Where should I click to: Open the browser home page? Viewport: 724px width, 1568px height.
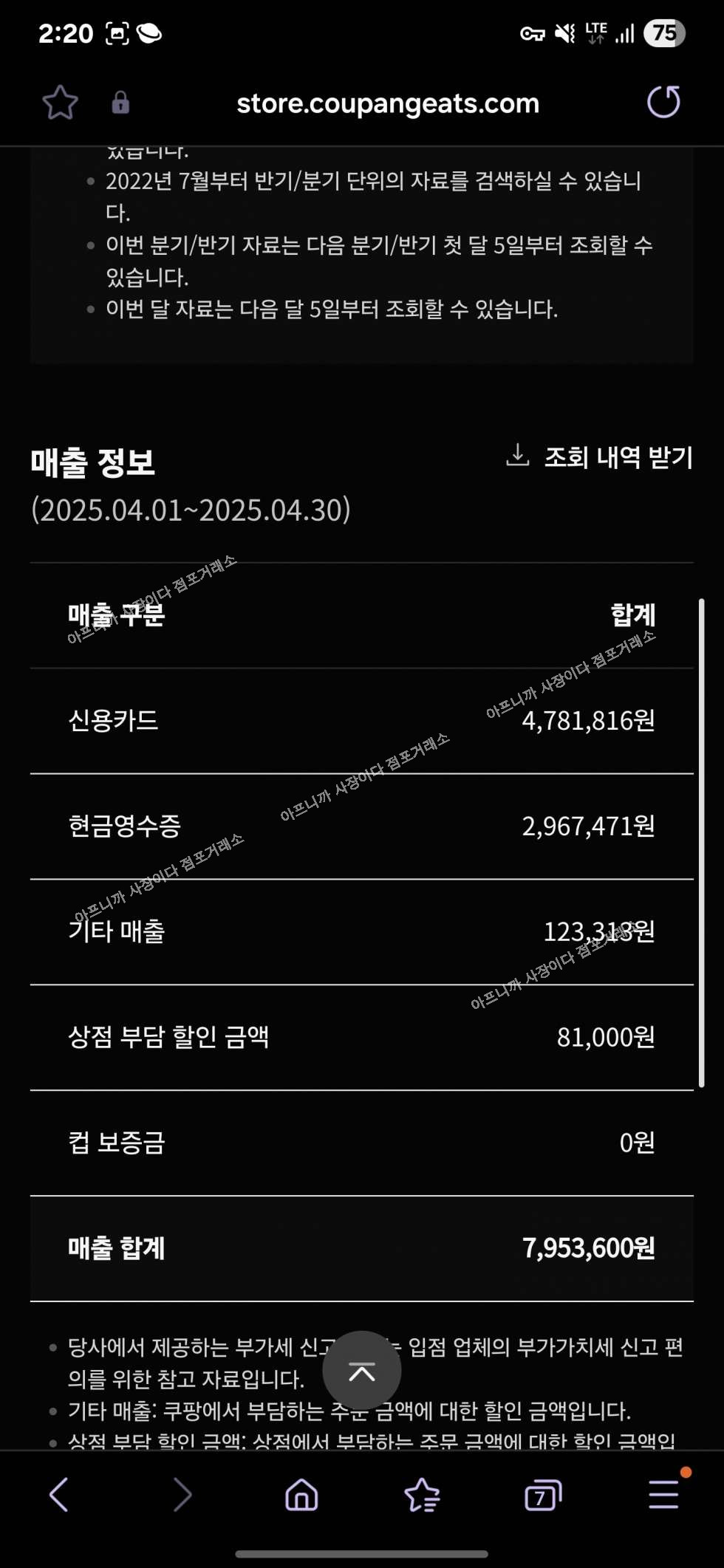[301, 1495]
